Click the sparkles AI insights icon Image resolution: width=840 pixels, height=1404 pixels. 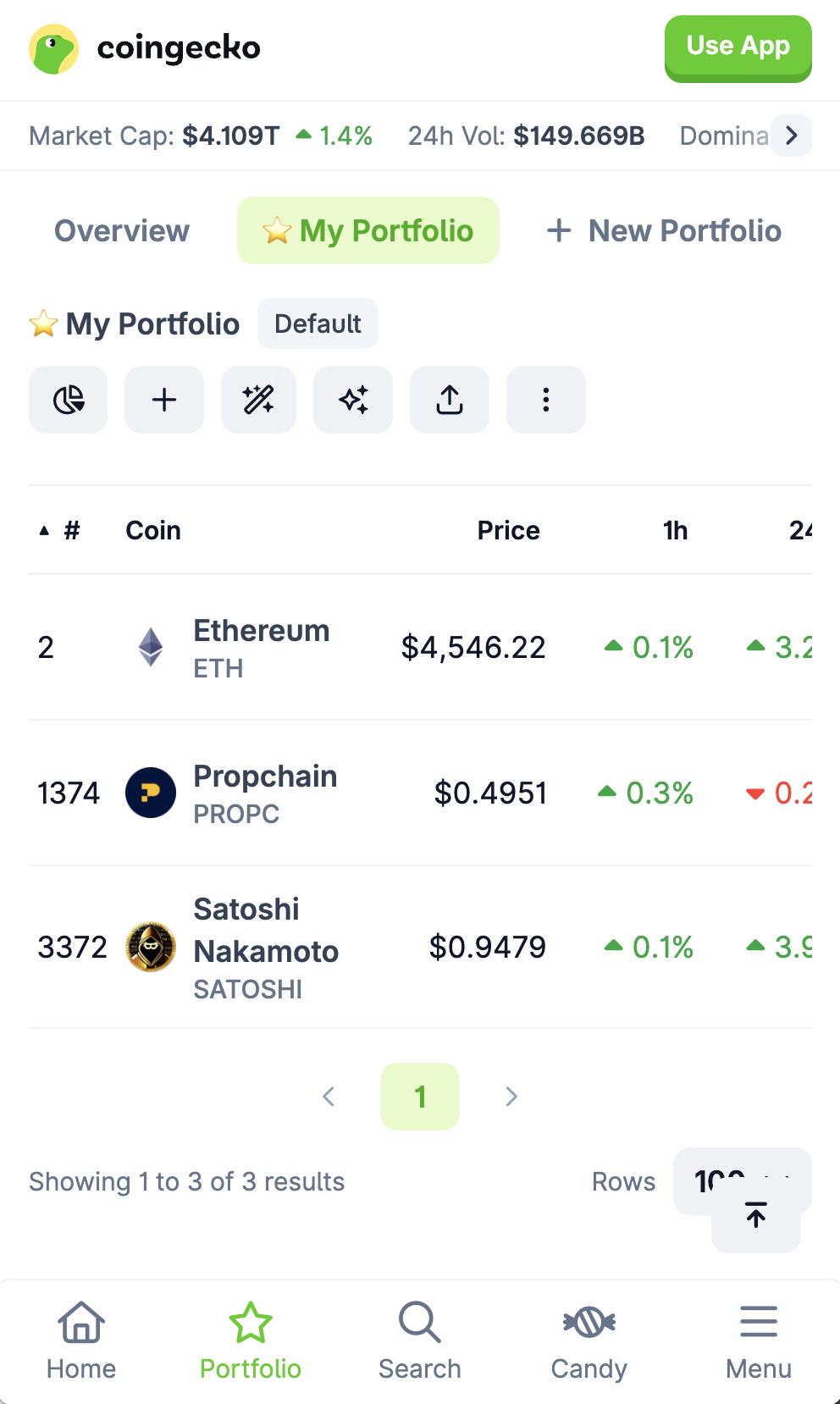point(353,399)
